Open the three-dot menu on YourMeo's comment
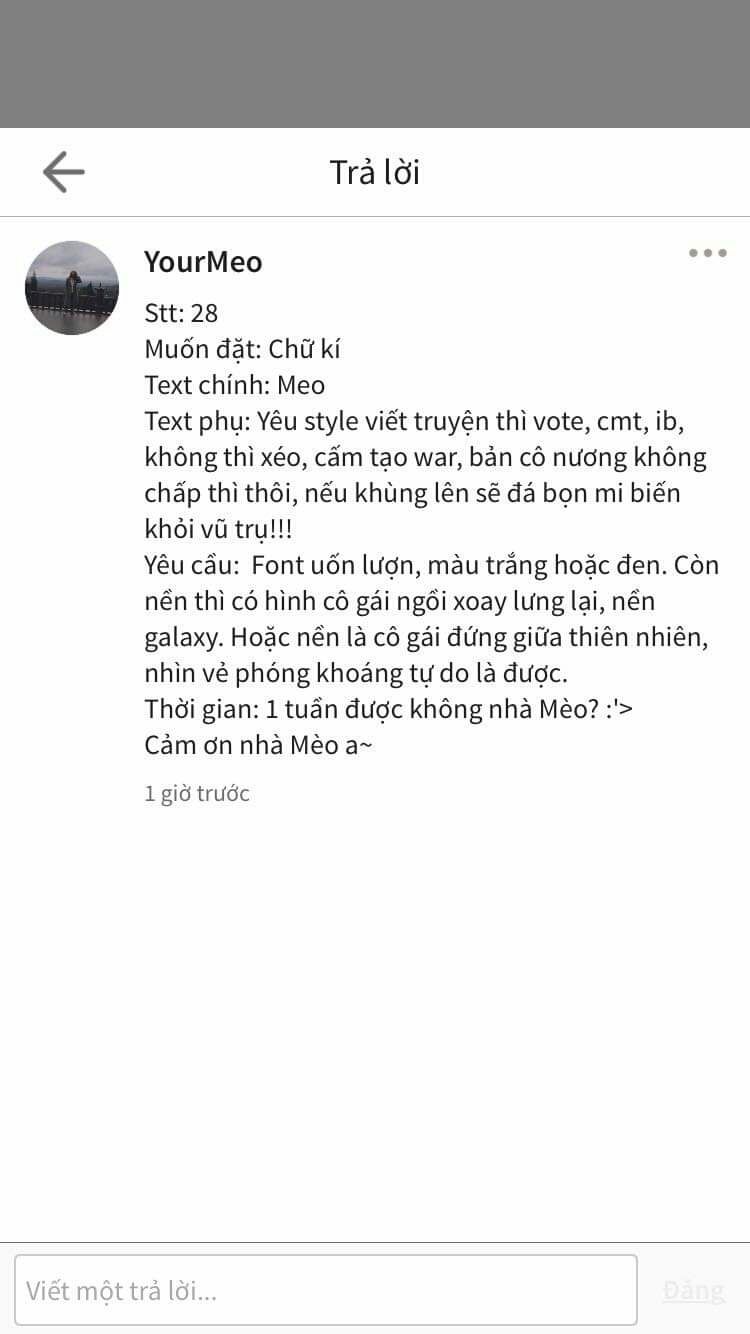 coord(707,253)
